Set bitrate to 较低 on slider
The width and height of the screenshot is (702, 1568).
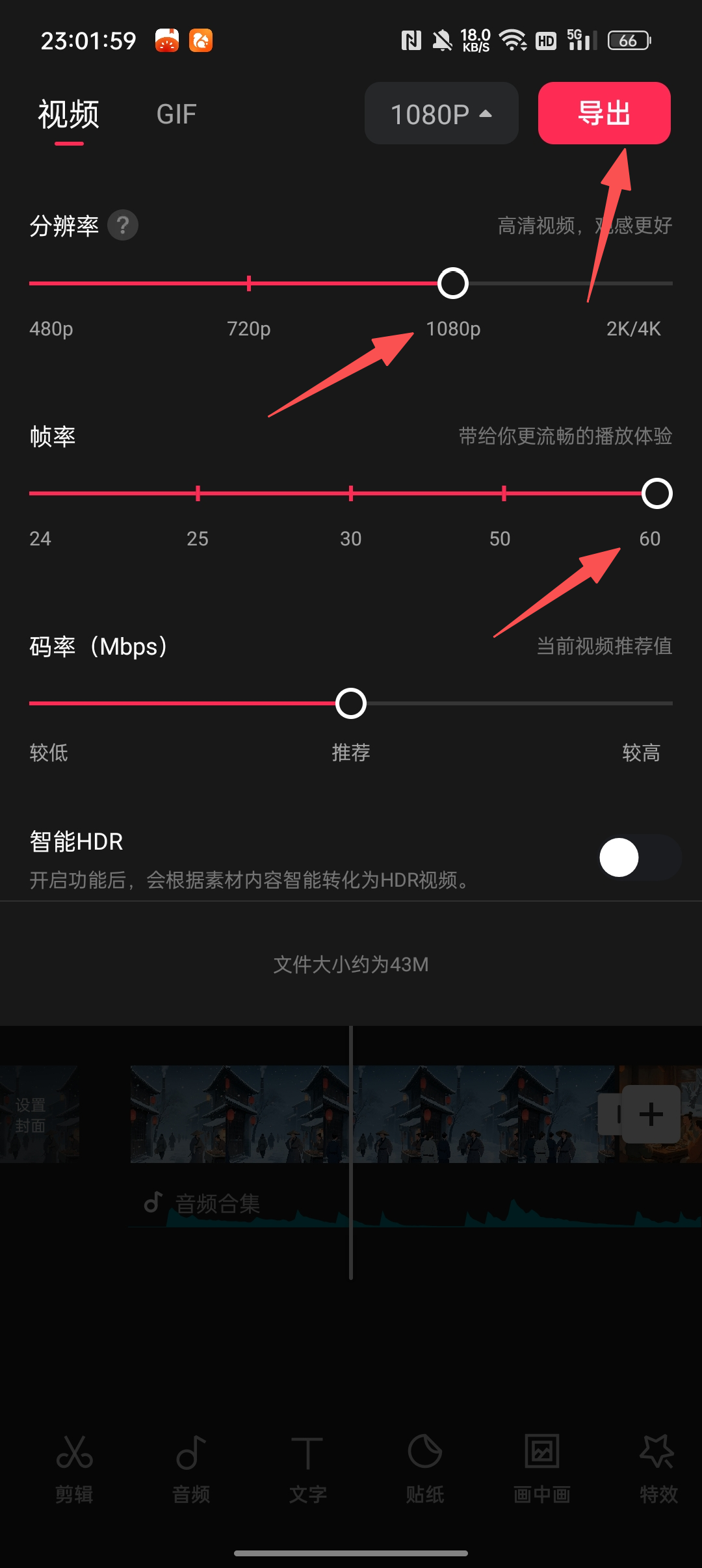(x=31, y=703)
